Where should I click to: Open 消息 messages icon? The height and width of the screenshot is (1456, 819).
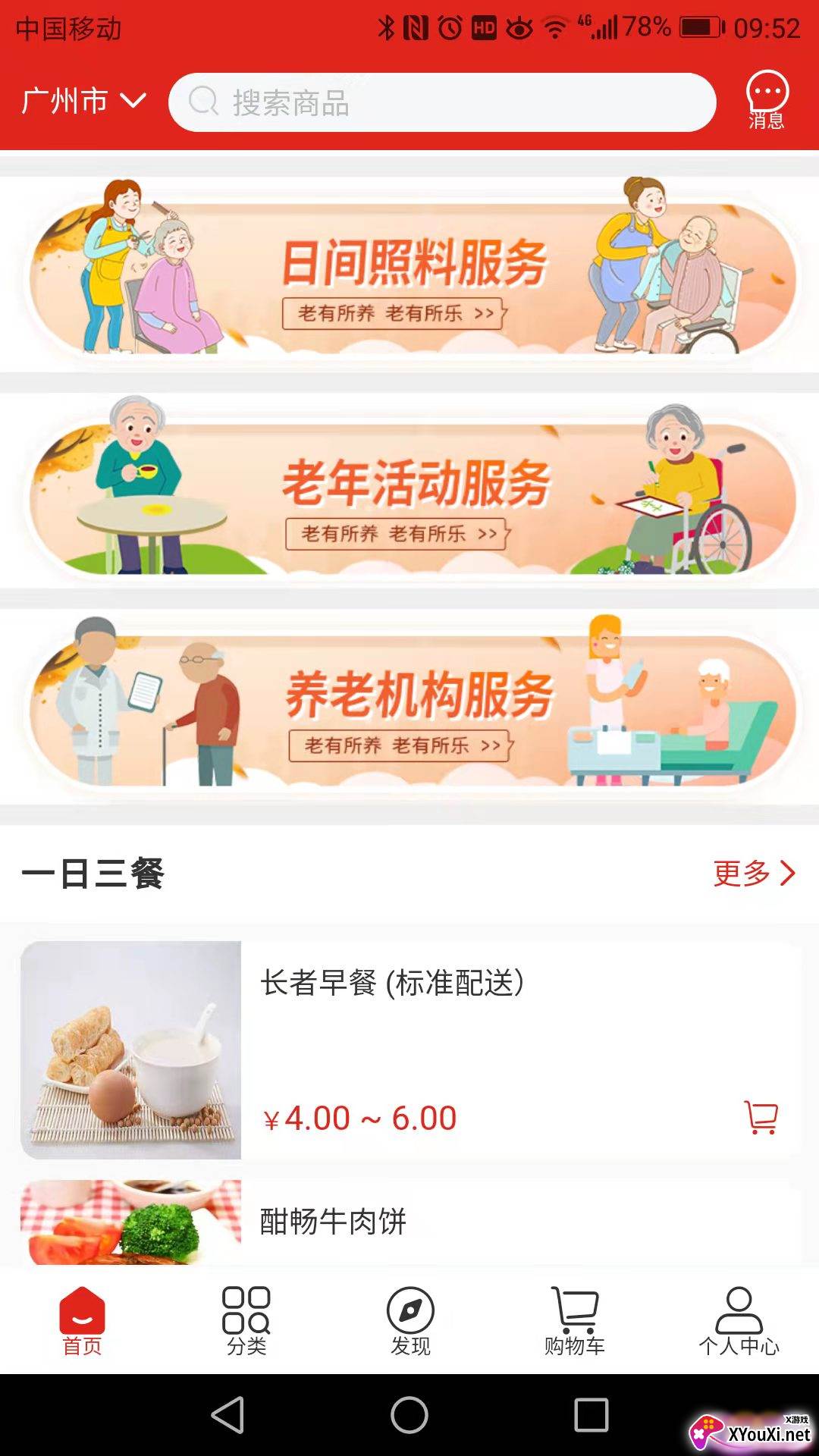(x=767, y=101)
